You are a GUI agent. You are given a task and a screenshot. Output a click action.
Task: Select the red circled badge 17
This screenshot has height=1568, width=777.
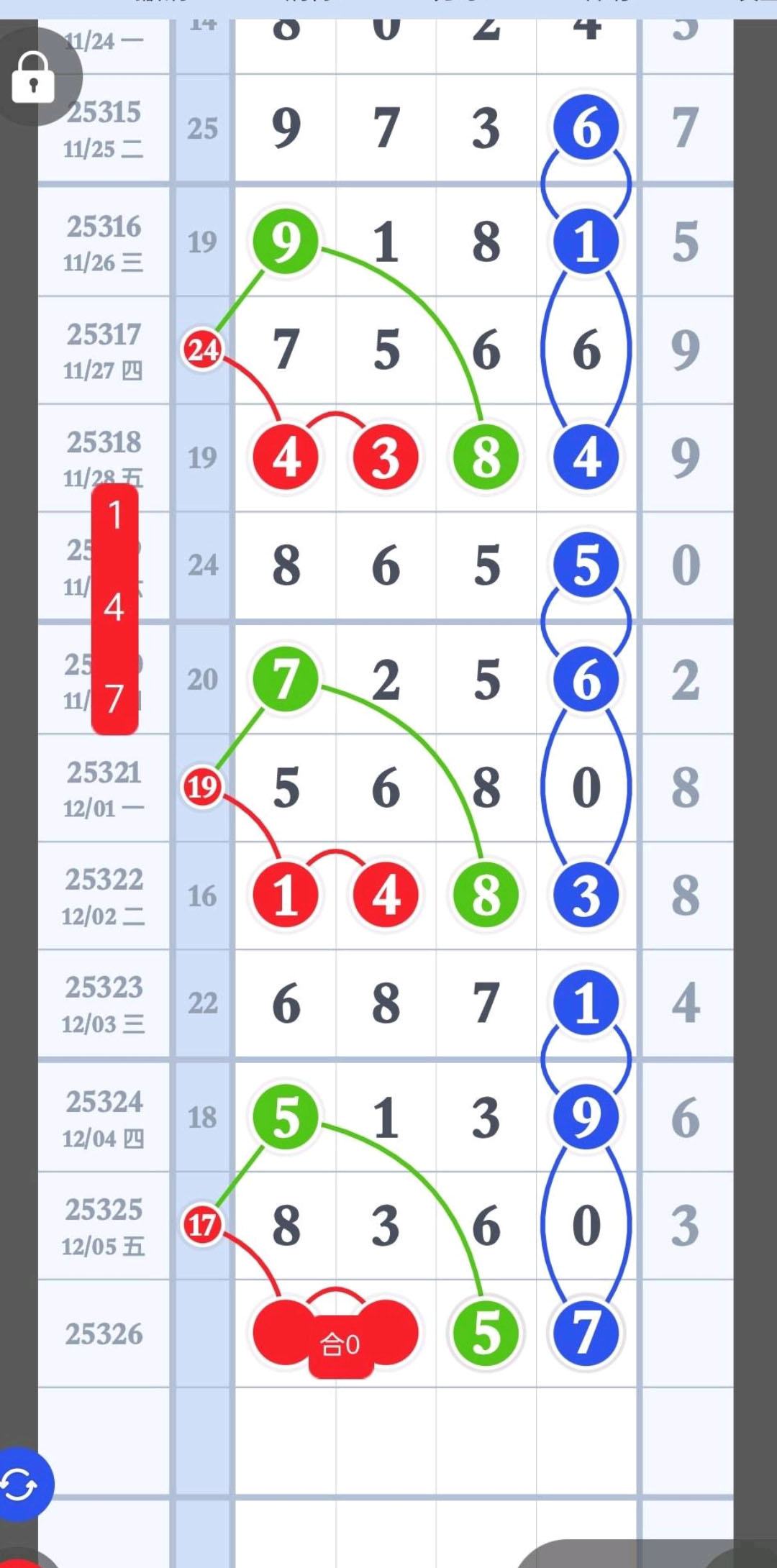[x=202, y=1226]
